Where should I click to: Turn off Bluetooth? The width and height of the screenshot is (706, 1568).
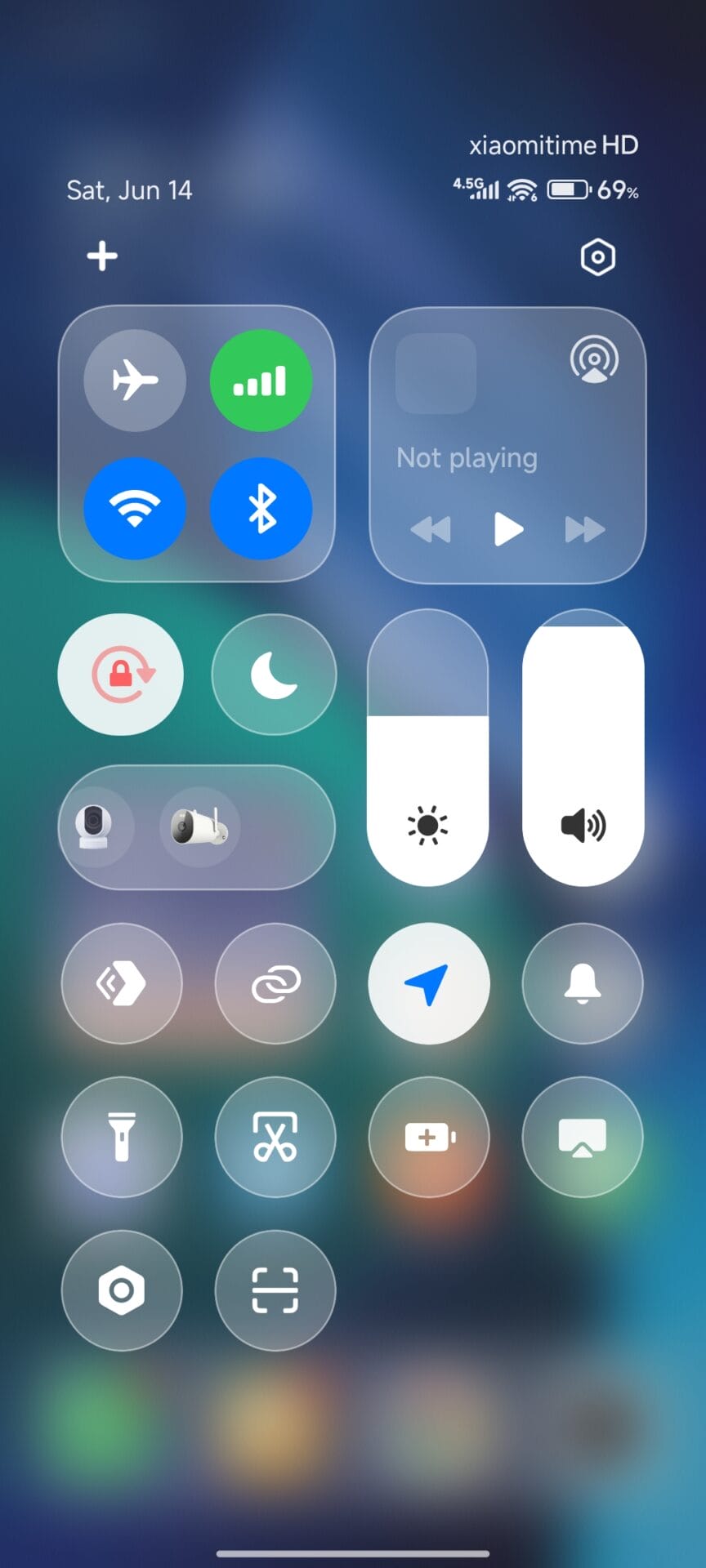click(261, 508)
